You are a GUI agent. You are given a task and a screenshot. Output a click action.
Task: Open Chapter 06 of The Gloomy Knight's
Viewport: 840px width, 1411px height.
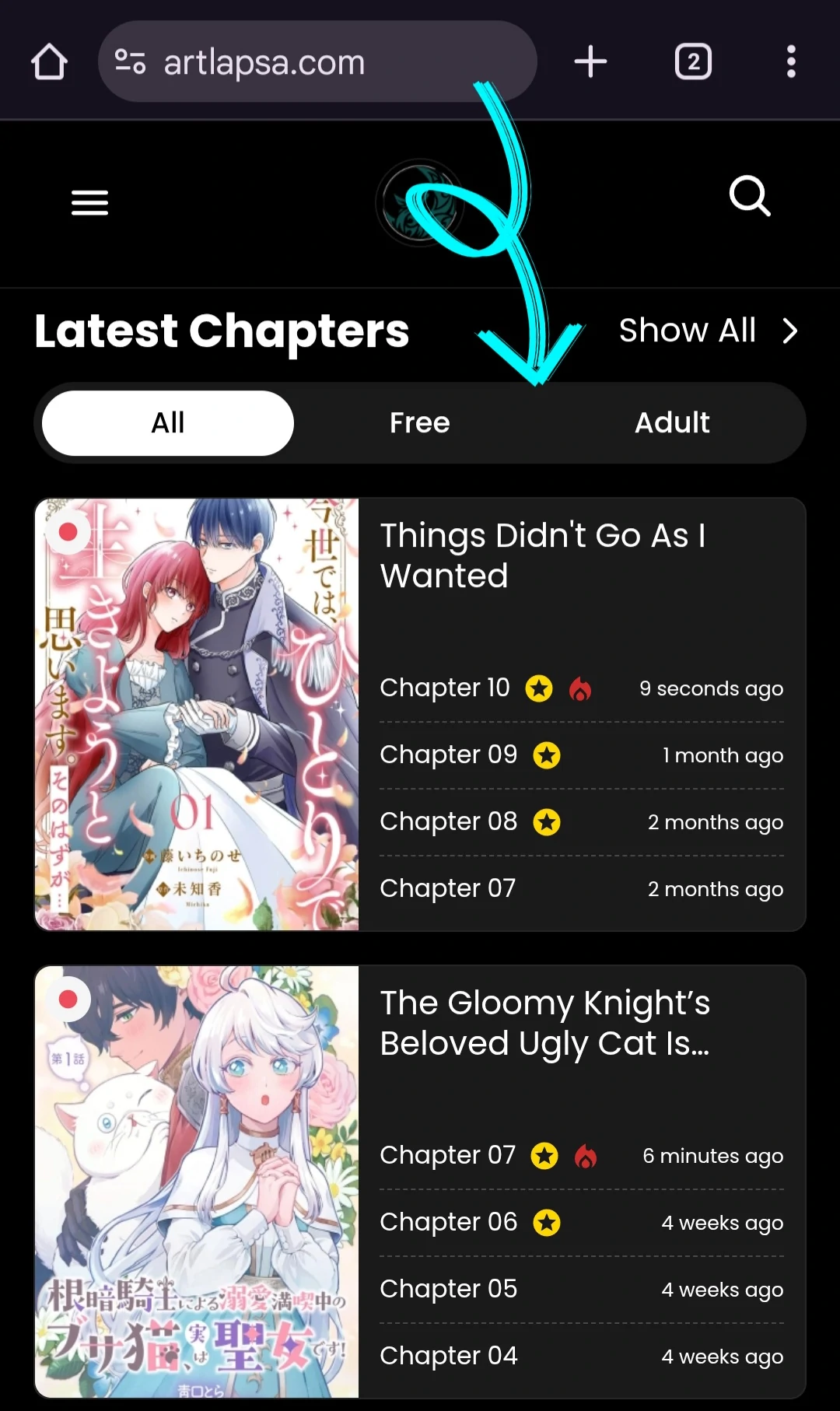click(x=448, y=1222)
